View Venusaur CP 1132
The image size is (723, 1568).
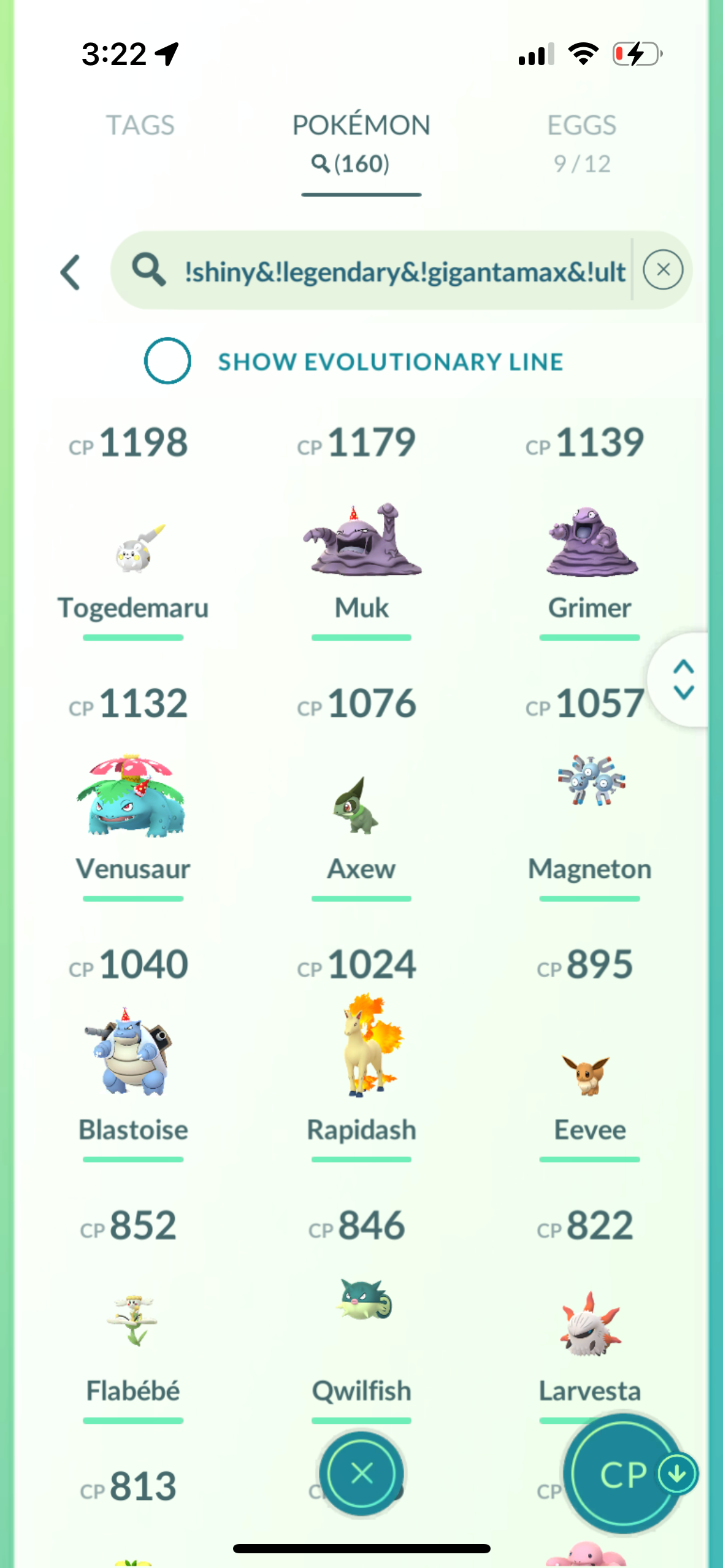tap(133, 797)
